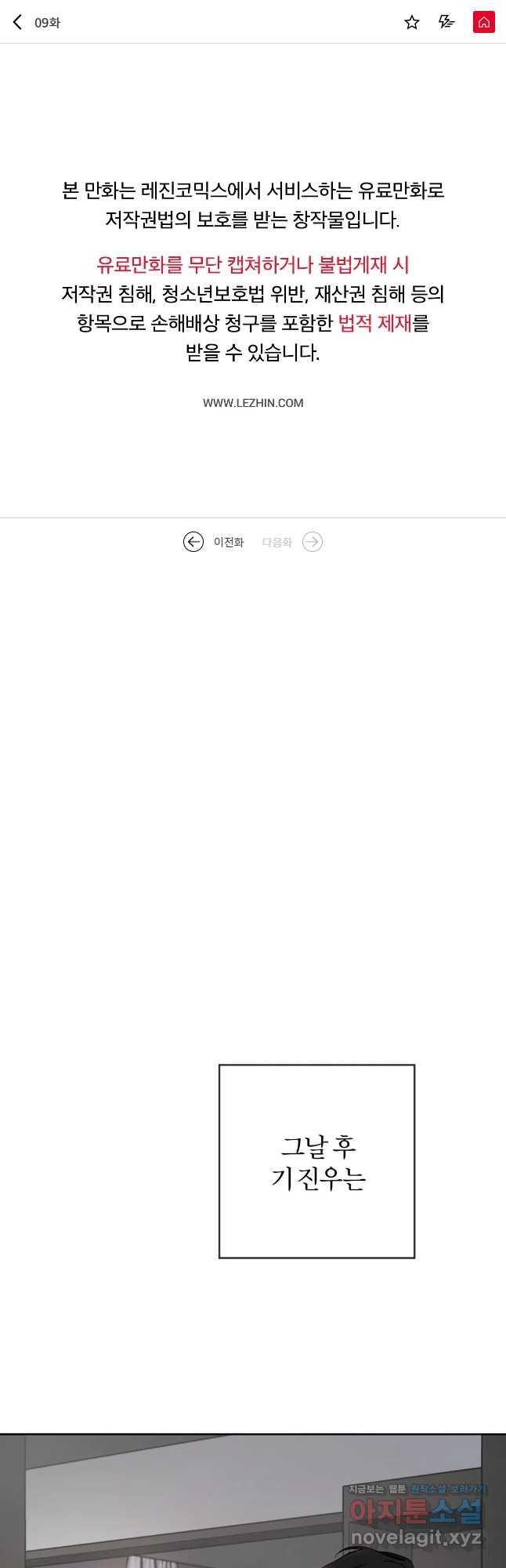Tap the lightning icon in the header

click(x=446, y=22)
